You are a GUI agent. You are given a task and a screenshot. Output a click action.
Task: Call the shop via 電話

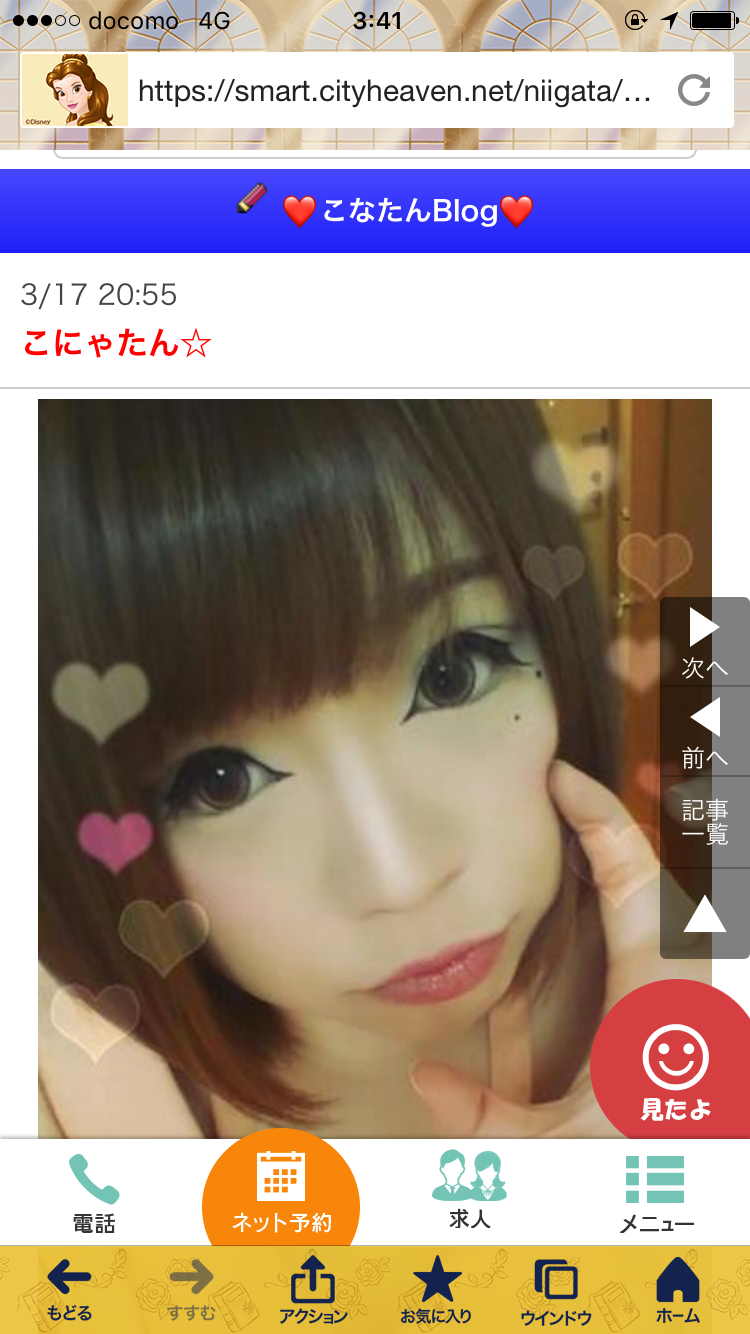click(94, 1193)
